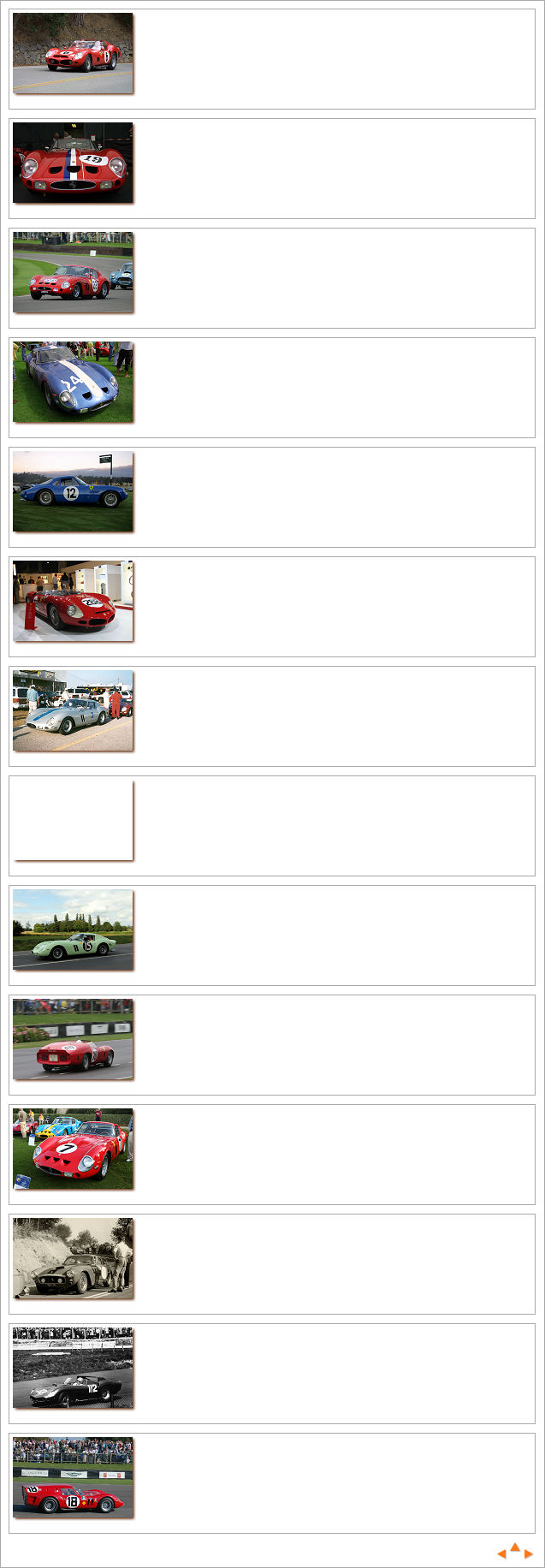Open the blue car with white stripe 24
545x1568 pixels.
coord(73,382)
